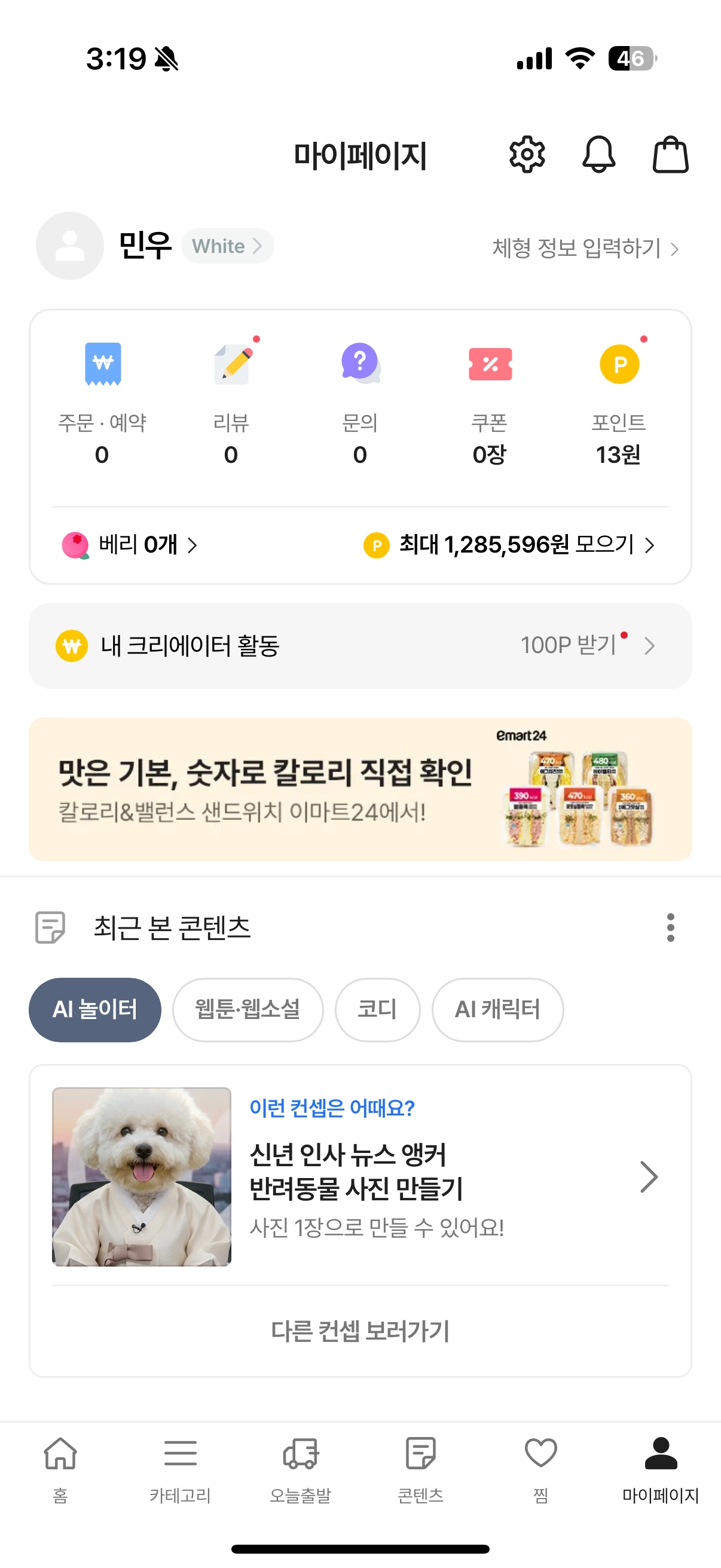Open overflow menu for 최근 본 콘텐츠
This screenshot has width=721, height=1568.
[670, 927]
